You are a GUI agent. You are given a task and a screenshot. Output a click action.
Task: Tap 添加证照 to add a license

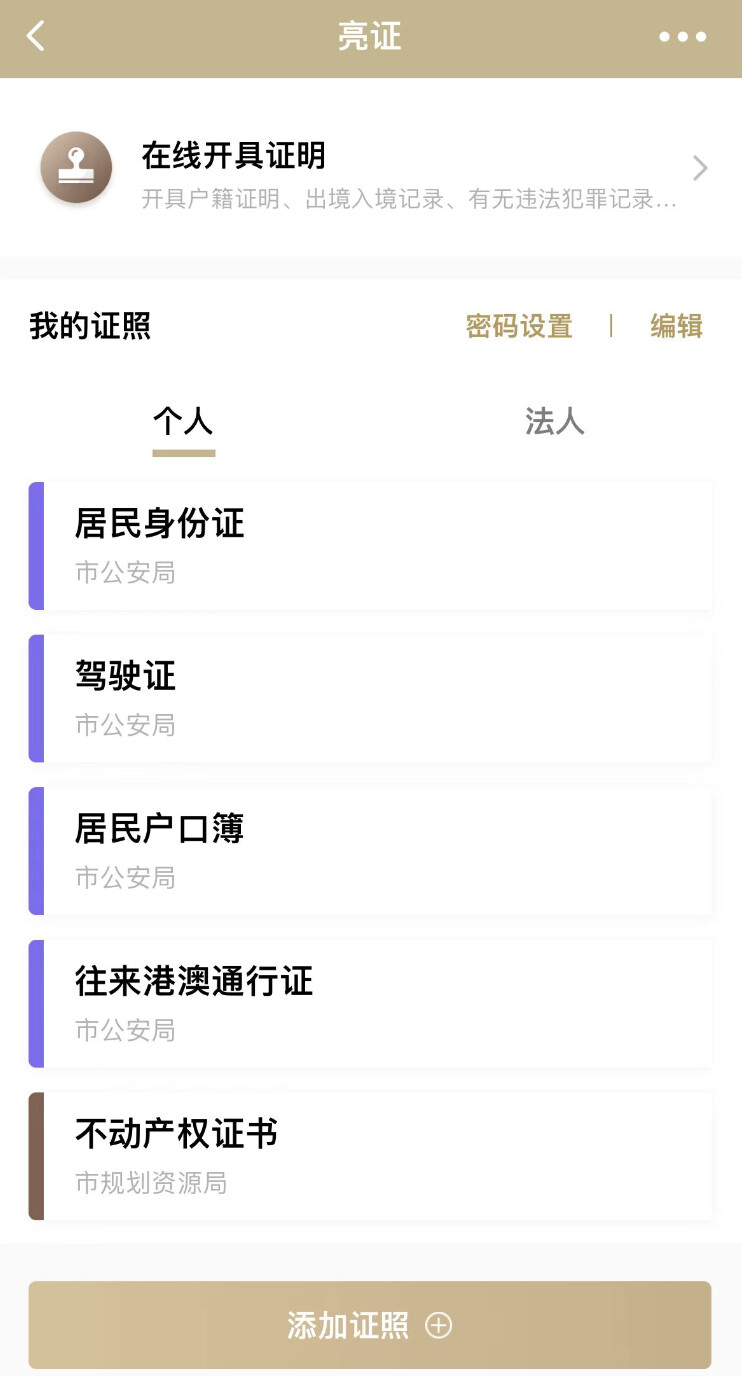(x=370, y=1325)
